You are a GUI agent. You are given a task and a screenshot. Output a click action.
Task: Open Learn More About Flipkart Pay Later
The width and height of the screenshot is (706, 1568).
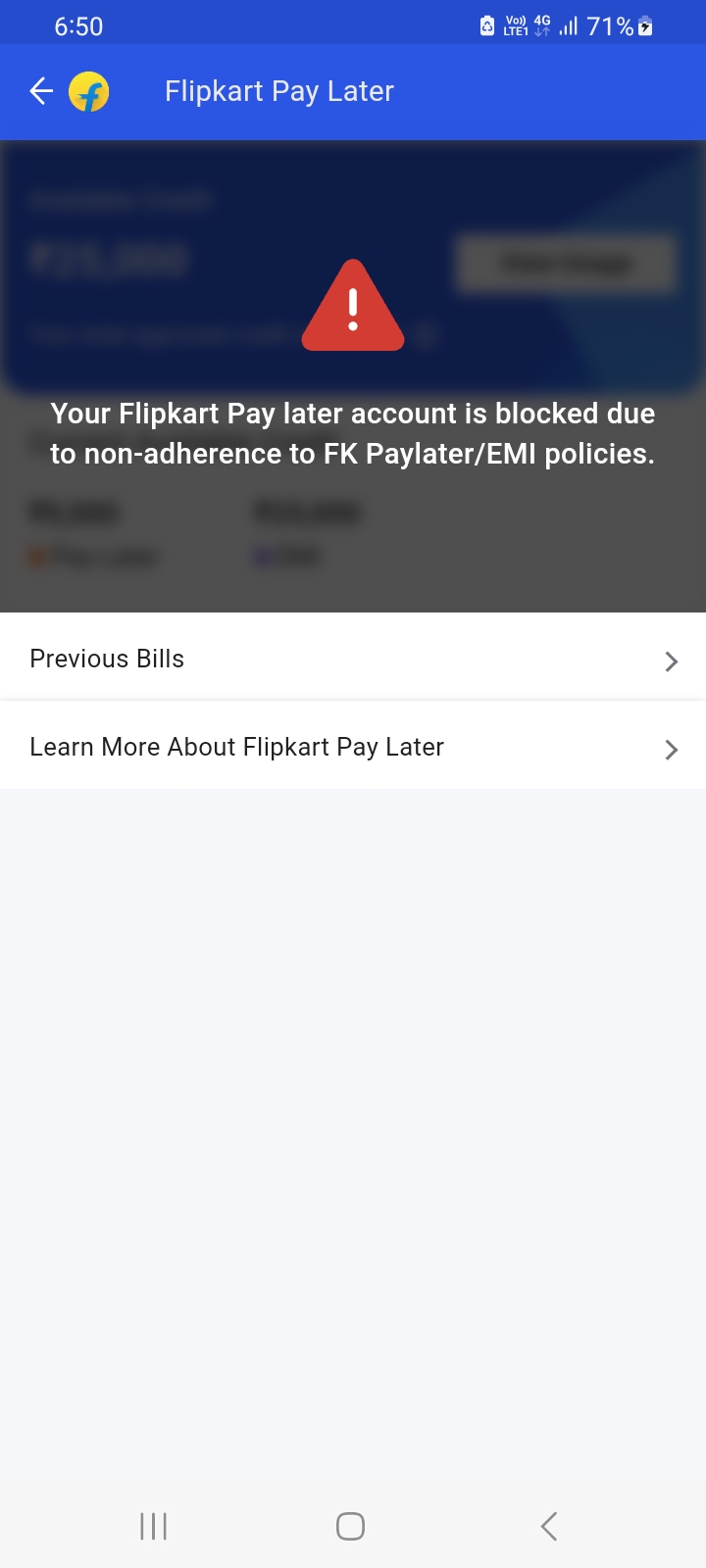[353, 748]
